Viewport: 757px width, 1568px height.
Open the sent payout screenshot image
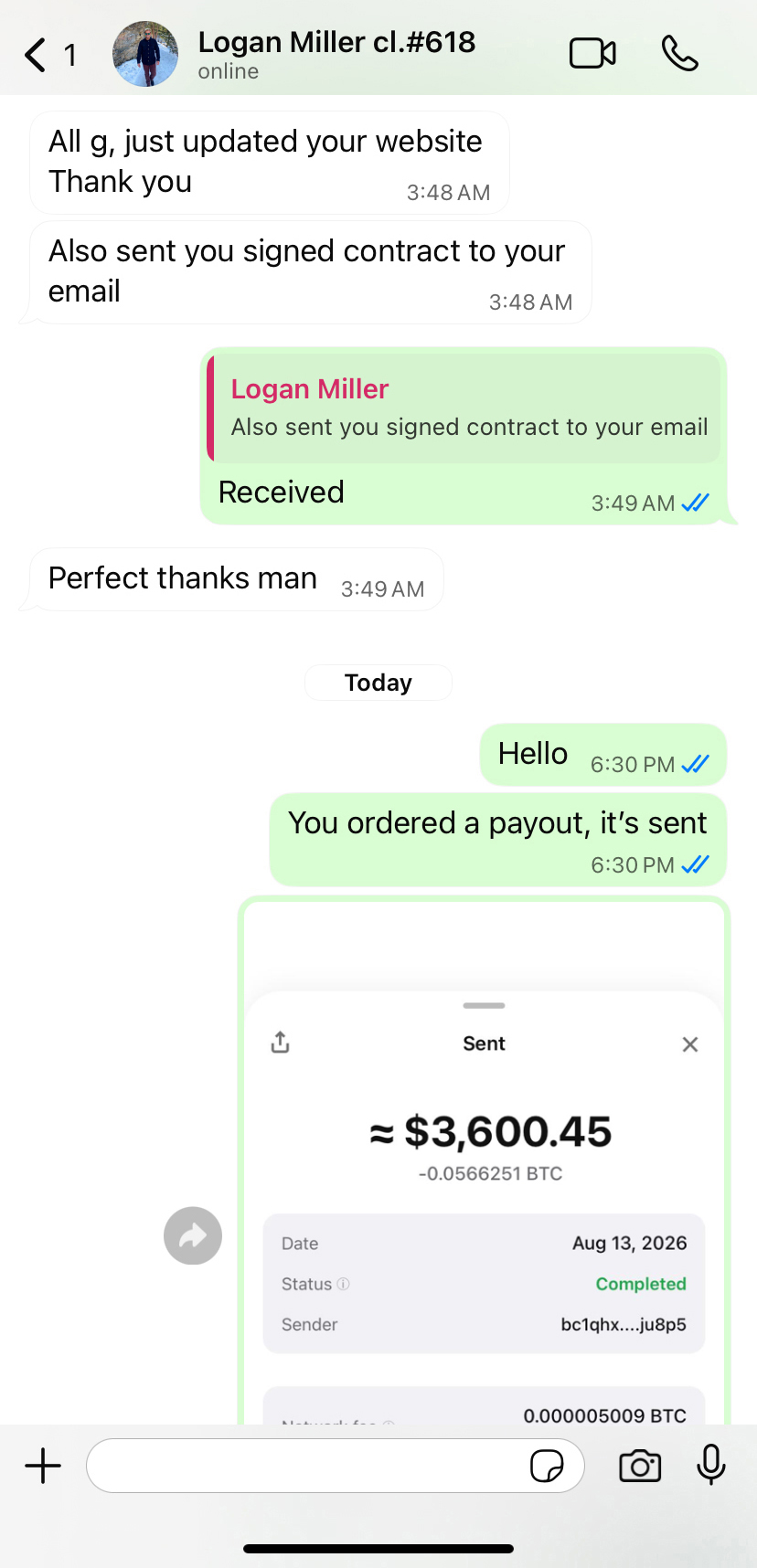(x=484, y=1161)
